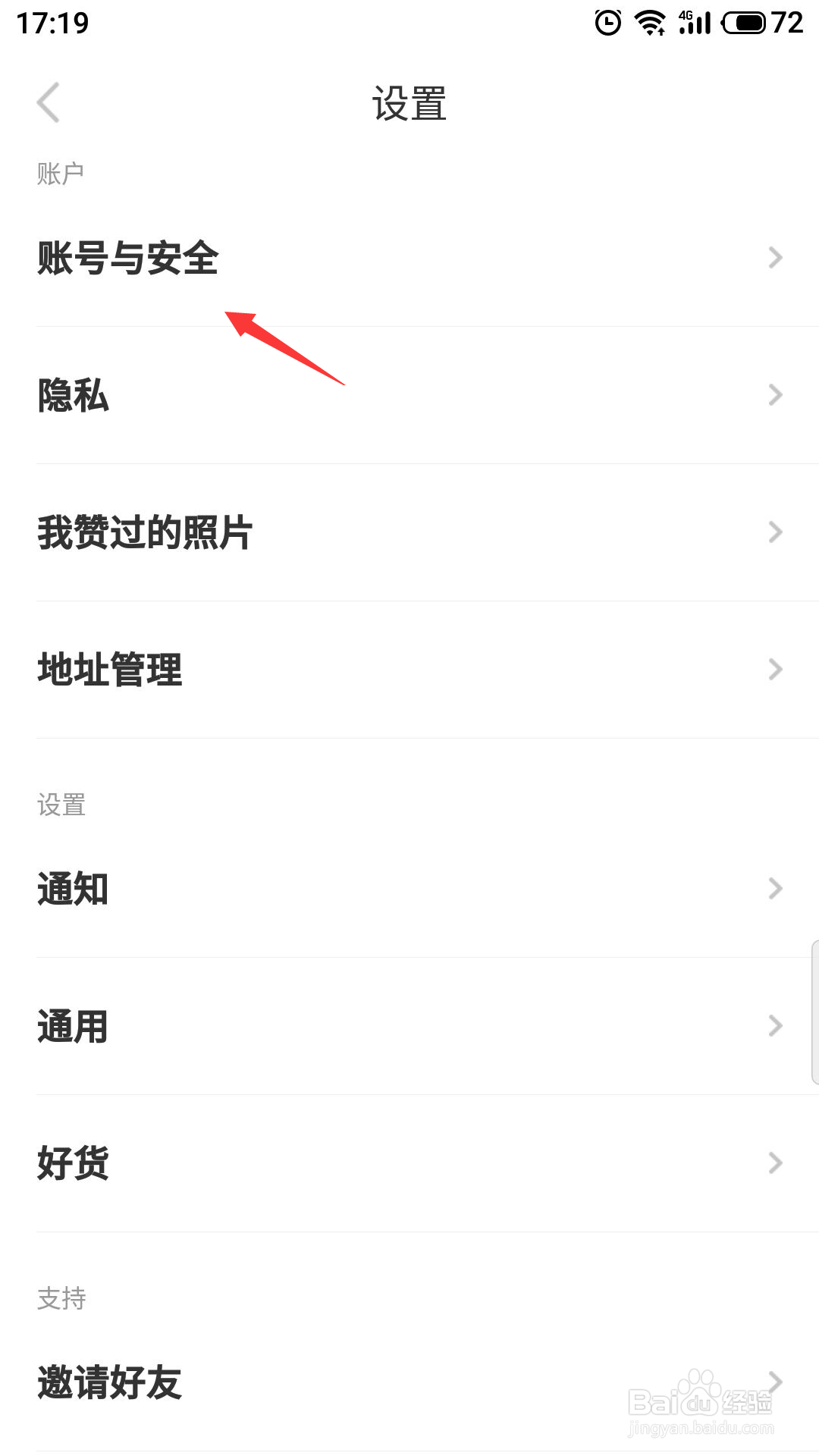Screen dimensions: 819x1456
Task: Open 账号与安全 settings
Action: point(127,258)
